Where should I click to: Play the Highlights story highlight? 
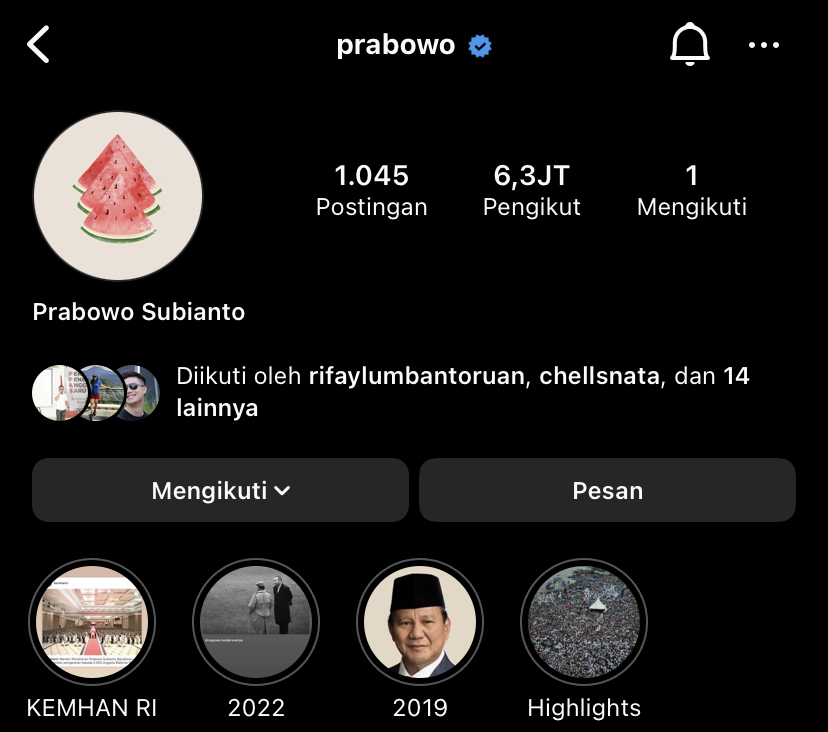584,622
